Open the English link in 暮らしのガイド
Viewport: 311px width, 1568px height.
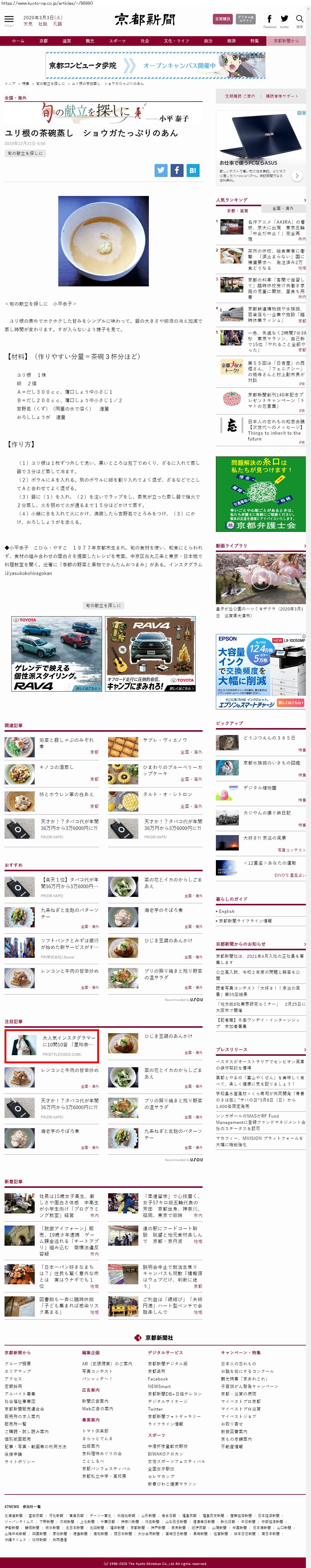[227, 911]
